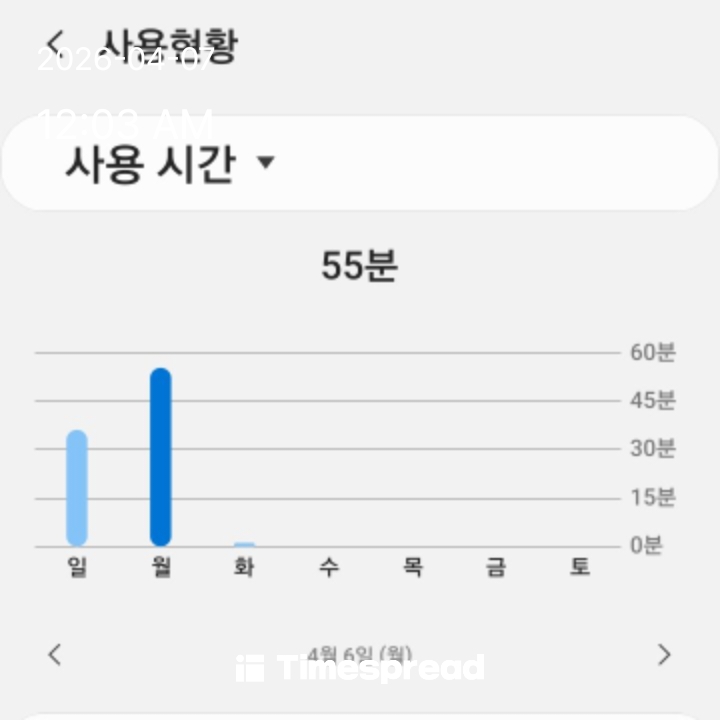720x720 pixels.
Task: Open the 사용 시간 dropdown
Action: click(x=168, y=163)
